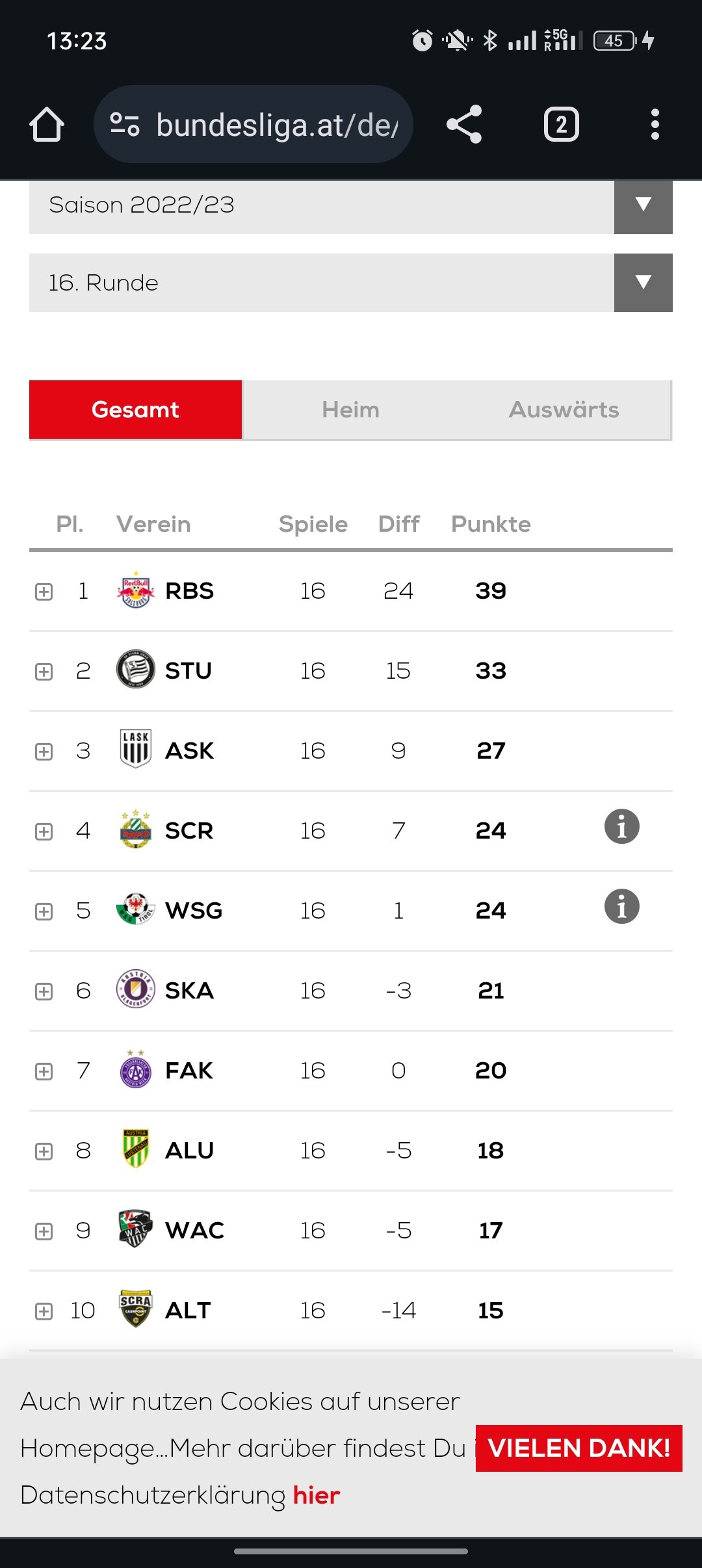Expand the RBS row details
The width and height of the screenshot is (702, 1568).
[x=44, y=592]
